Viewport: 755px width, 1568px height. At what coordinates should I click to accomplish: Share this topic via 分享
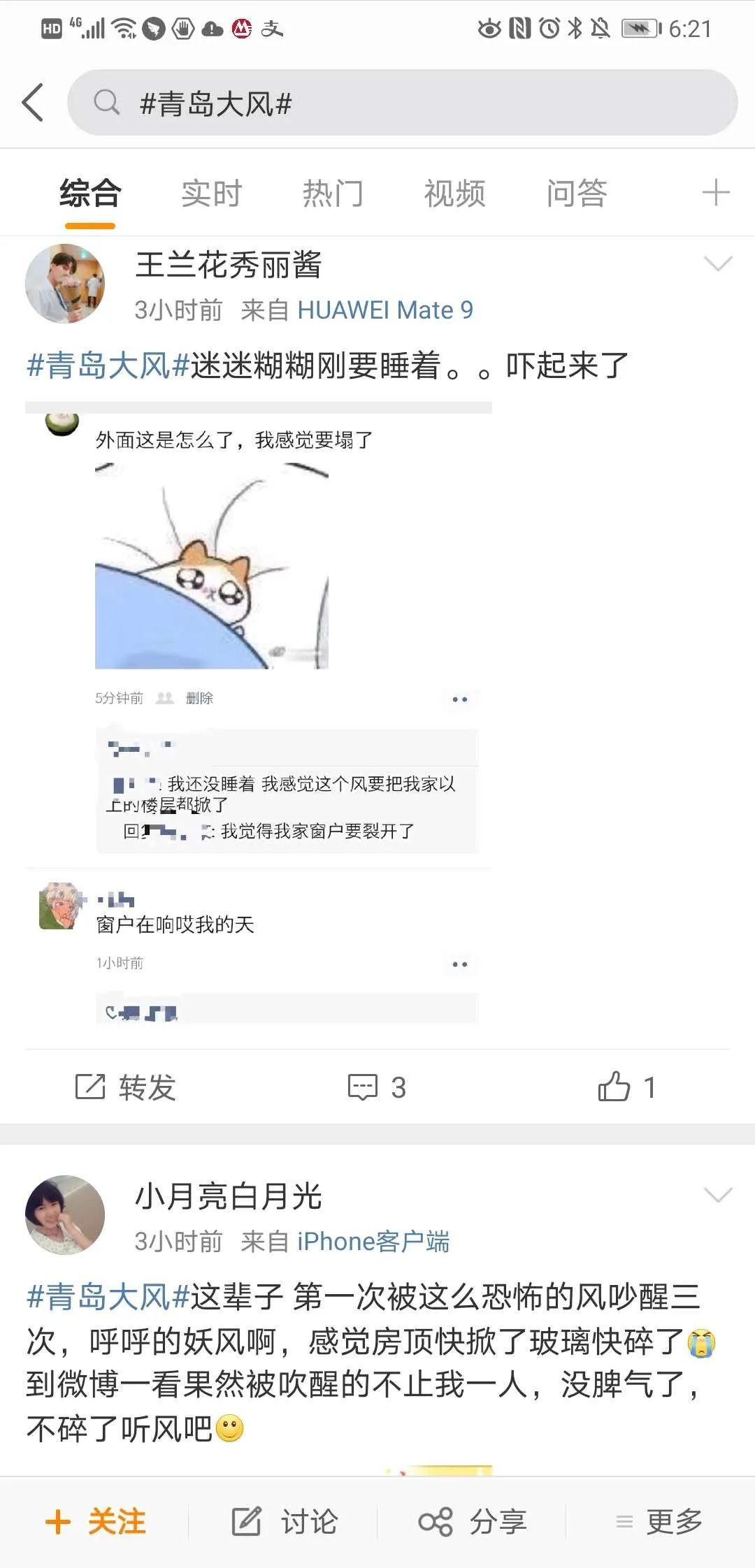[473, 1522]
